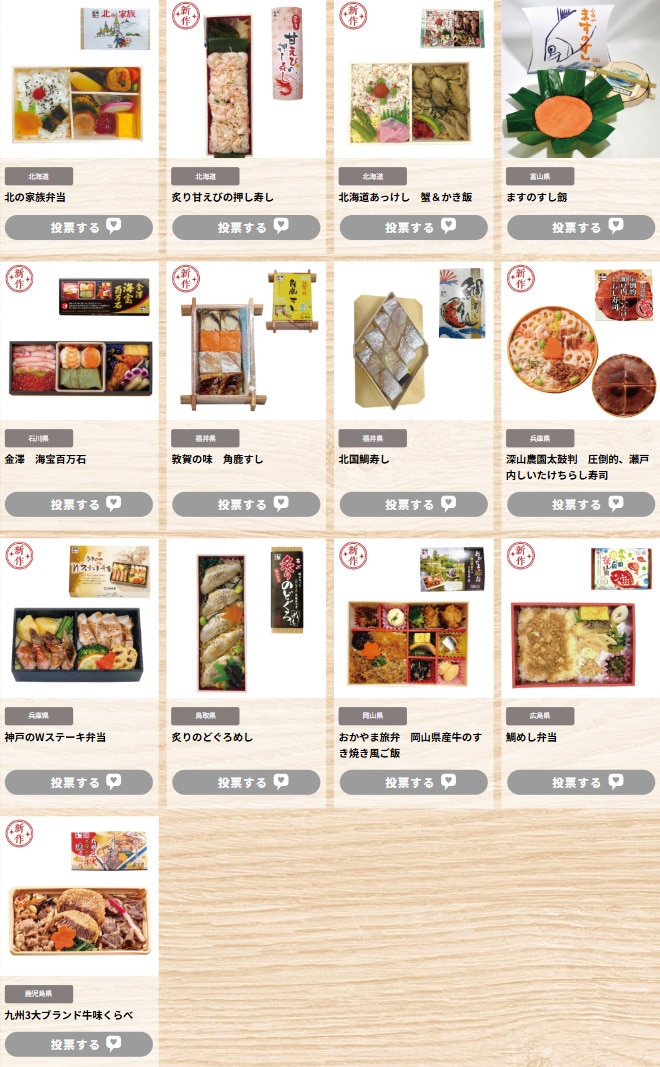Vote for 北海道あっけし 蟹＆かき飯
Viewport: 660px width, 1067px height.
413,227
